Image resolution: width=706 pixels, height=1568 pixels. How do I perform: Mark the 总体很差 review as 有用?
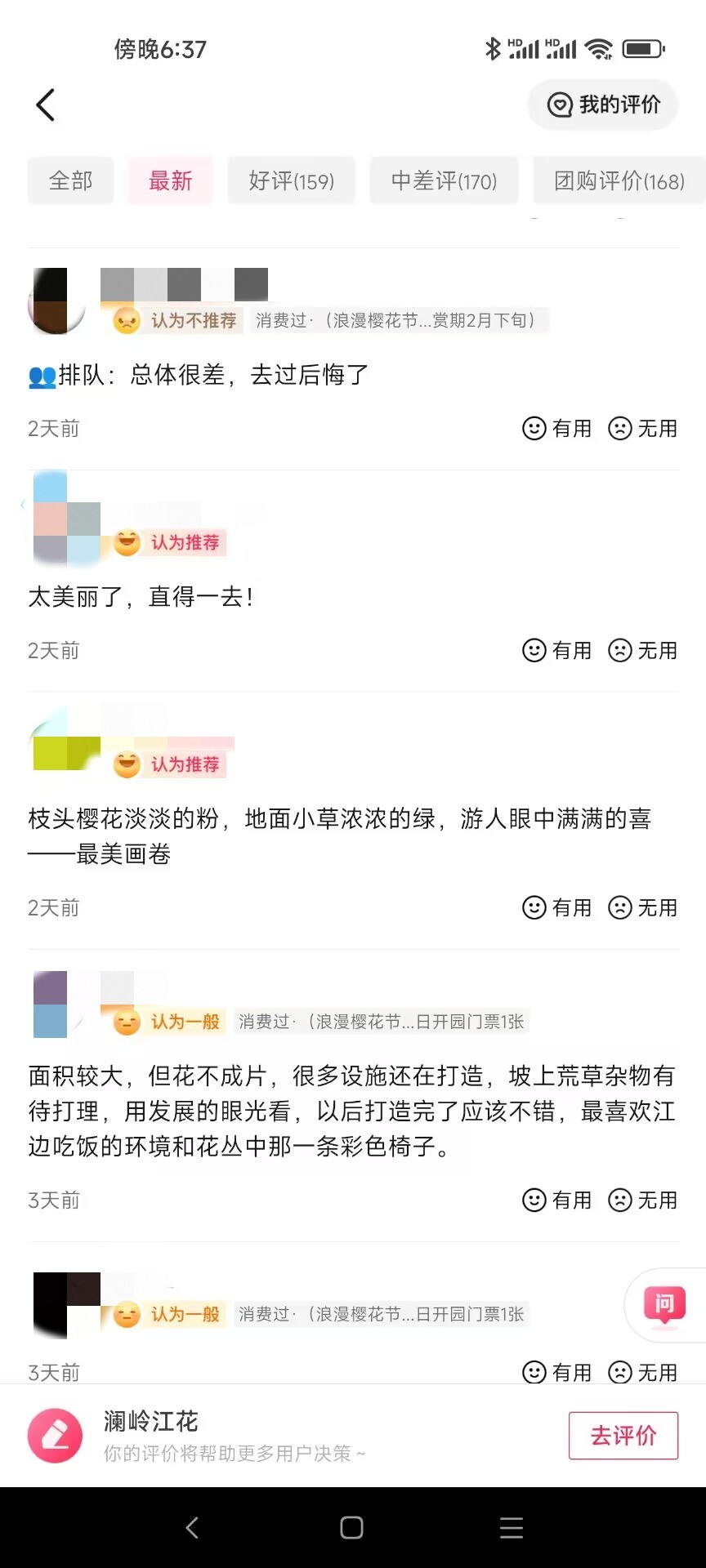click(556, 428)
